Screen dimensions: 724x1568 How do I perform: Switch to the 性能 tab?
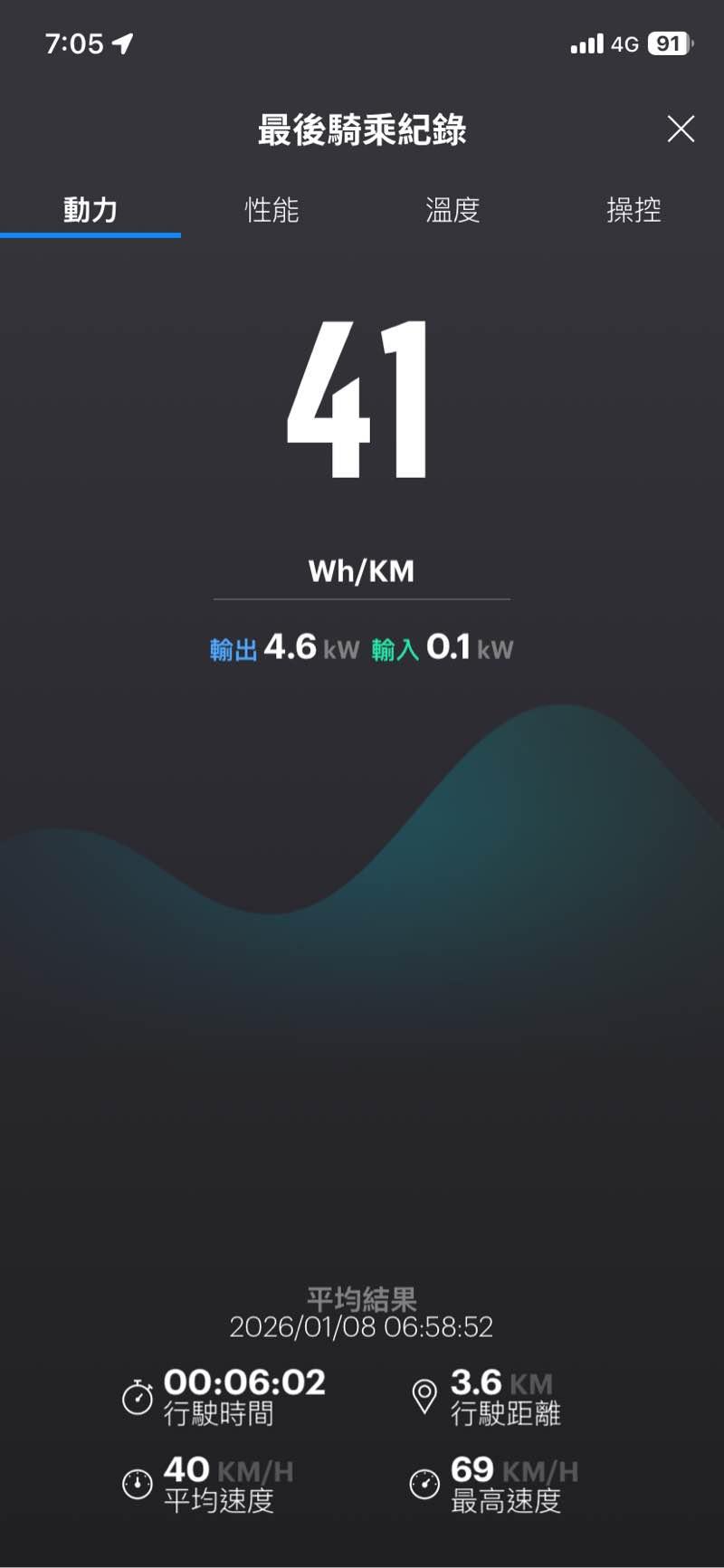pyautogui.click(x=271, y=210)
